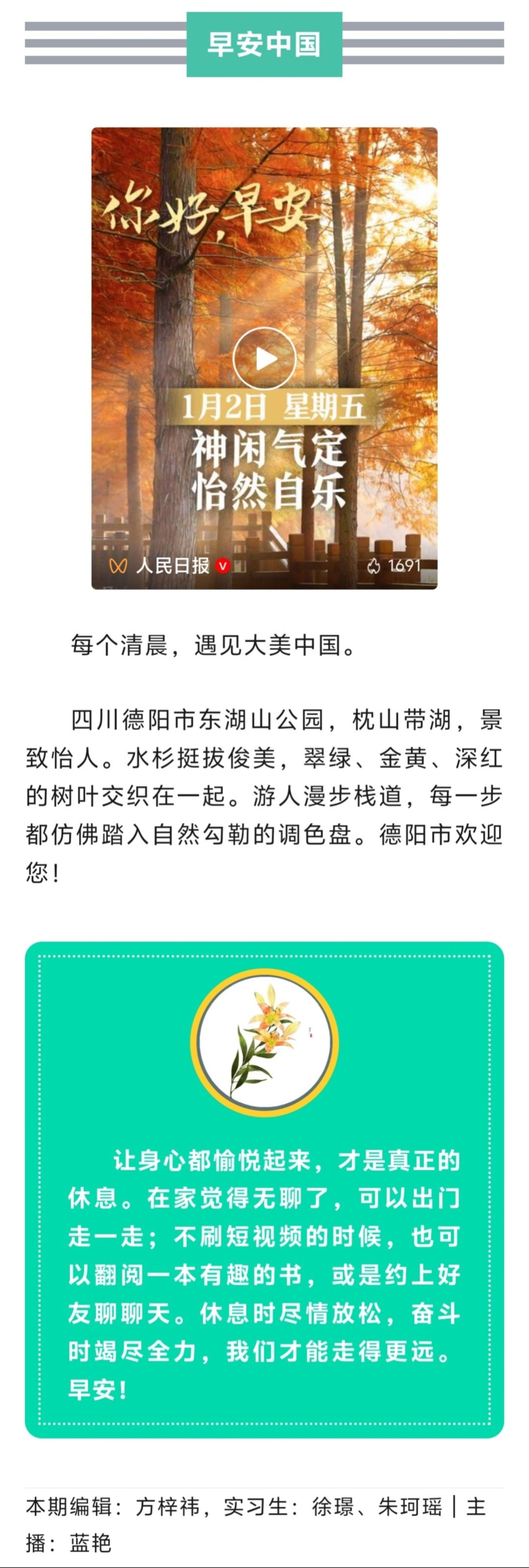This screenshot has height=1568, width=529.
Task: Open the 人民日报 channel account
Action: tap(172, 565)
